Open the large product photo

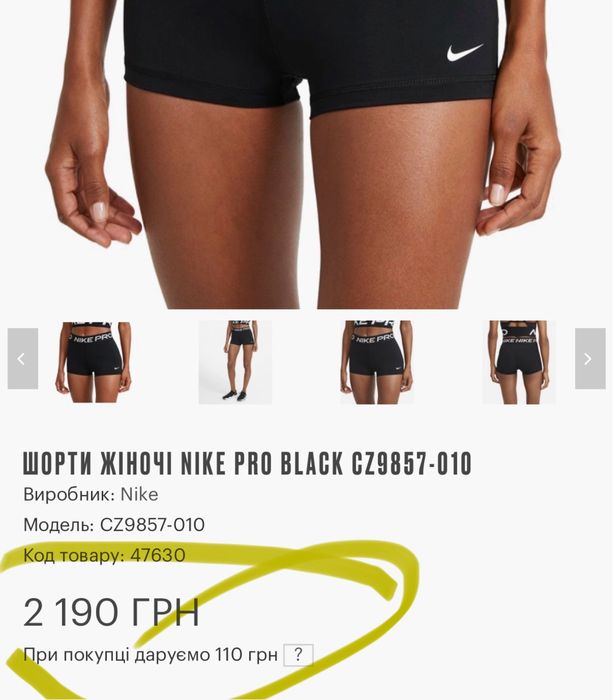tap(306, 150)
